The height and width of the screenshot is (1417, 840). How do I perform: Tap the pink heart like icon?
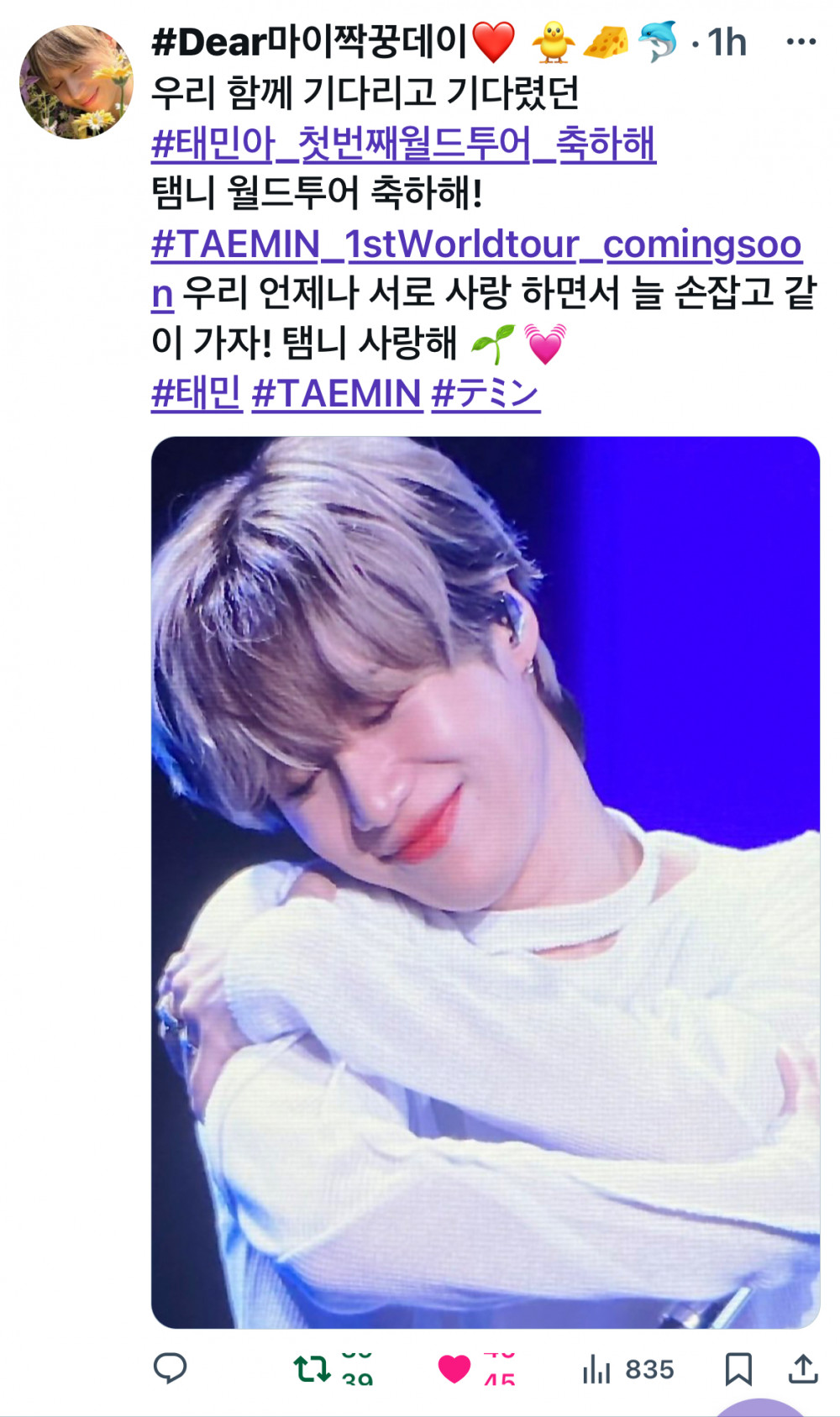point(454,1368)
